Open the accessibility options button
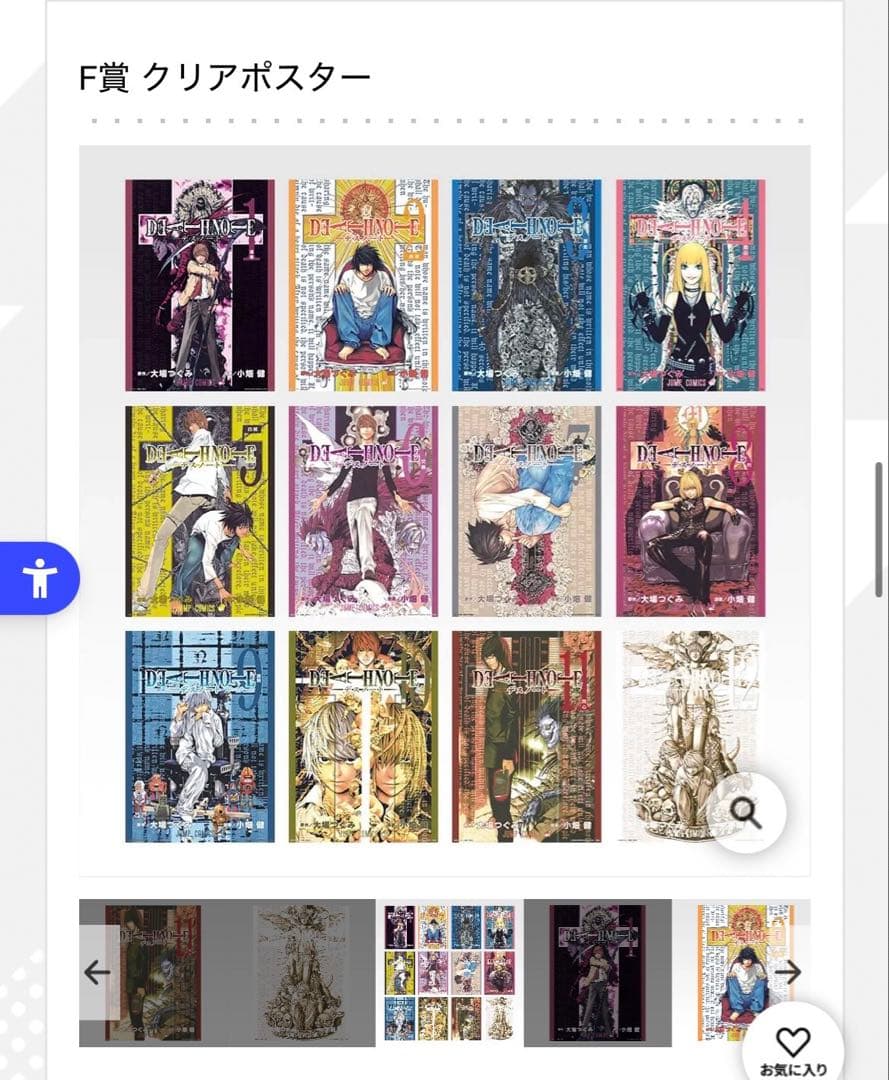The image size is (889, 1080). (40, 578)
